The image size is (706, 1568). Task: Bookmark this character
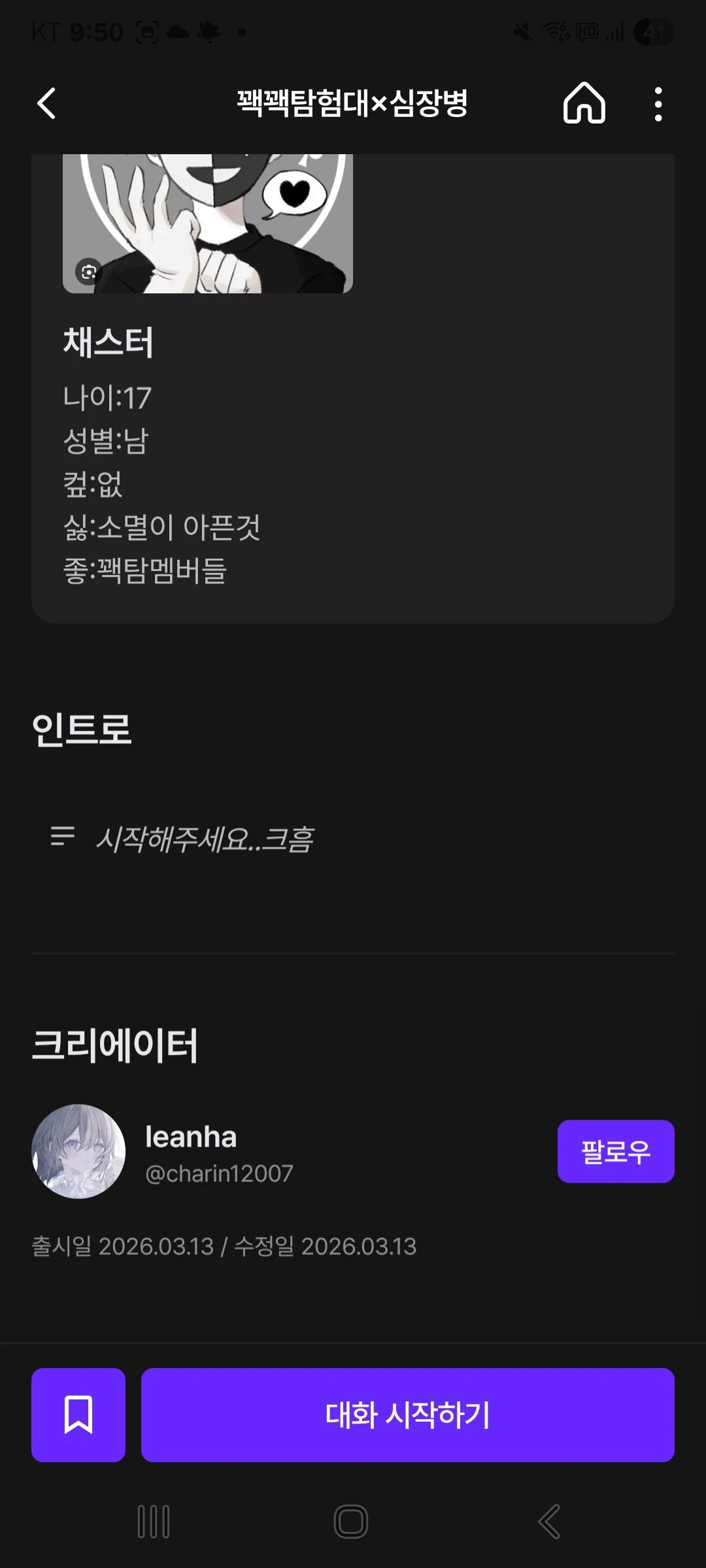(78, 1414)
